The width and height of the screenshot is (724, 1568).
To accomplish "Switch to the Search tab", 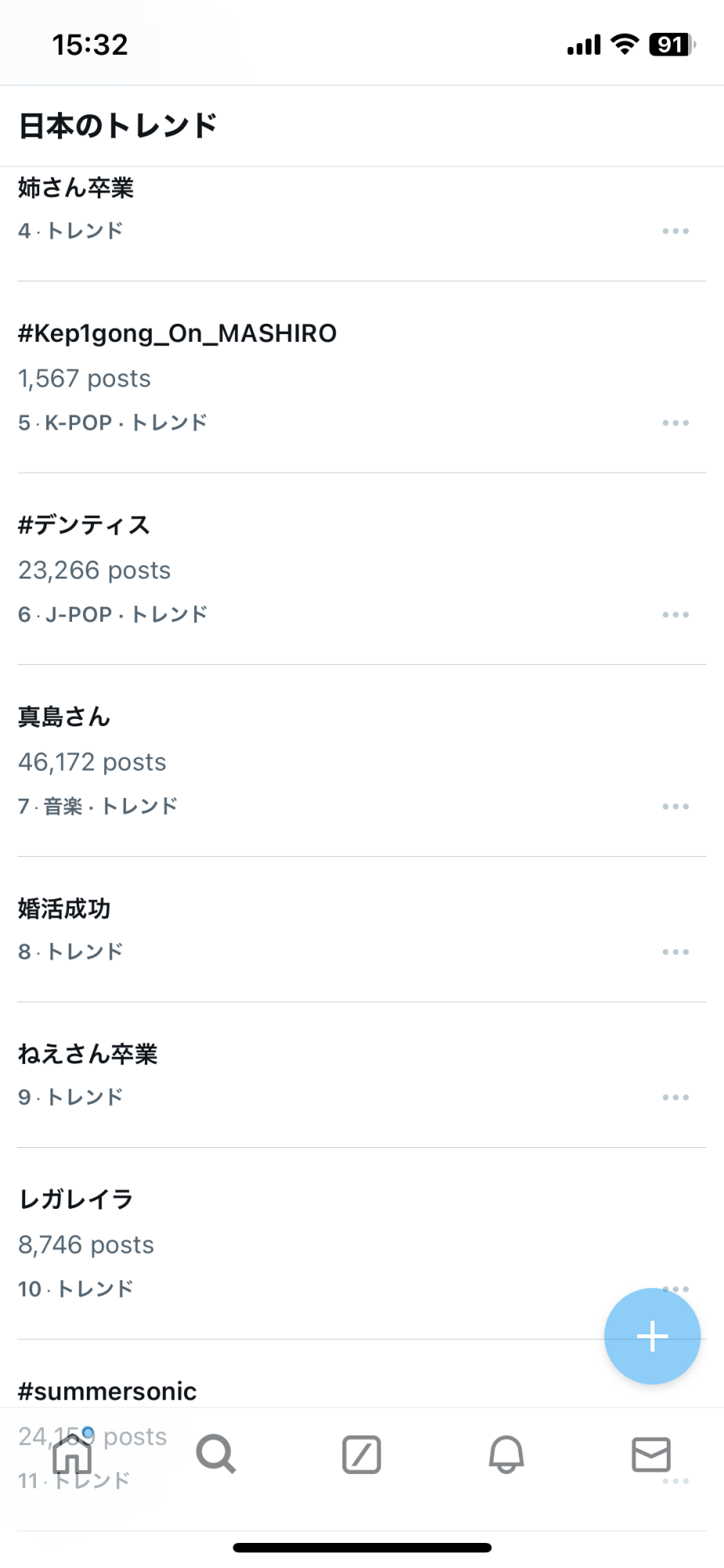I will tap(216, 1455).
